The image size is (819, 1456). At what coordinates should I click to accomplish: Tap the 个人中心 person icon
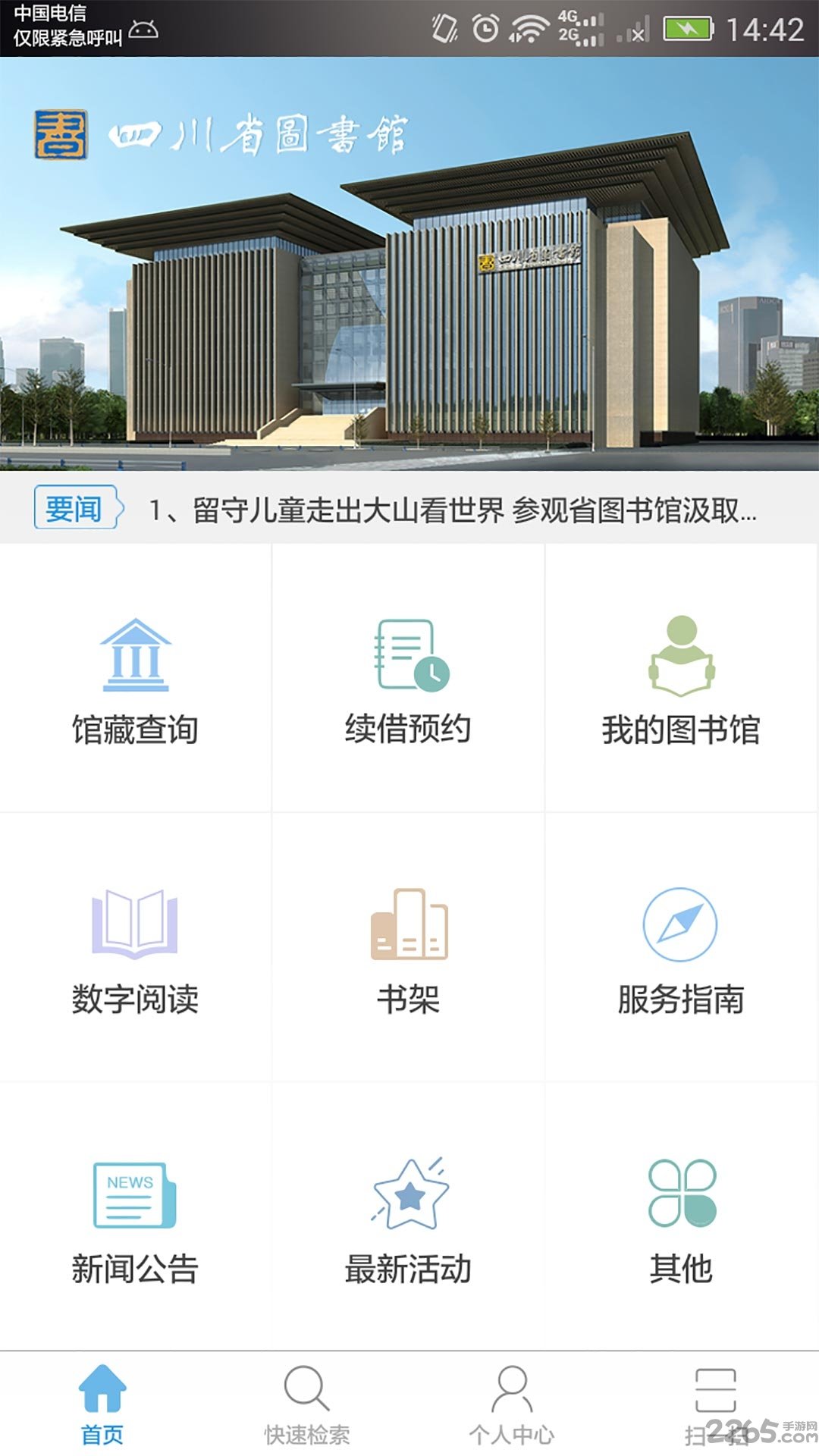point(512,1388)
